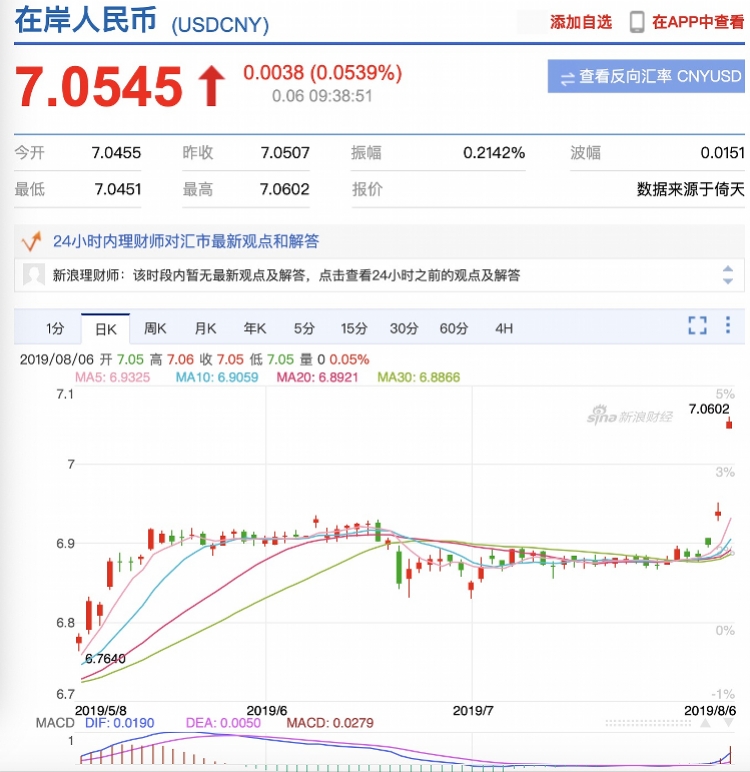Open 24小时内理财师对汇市最新观点和解答

pyautogui.click(x=186, y=241)
